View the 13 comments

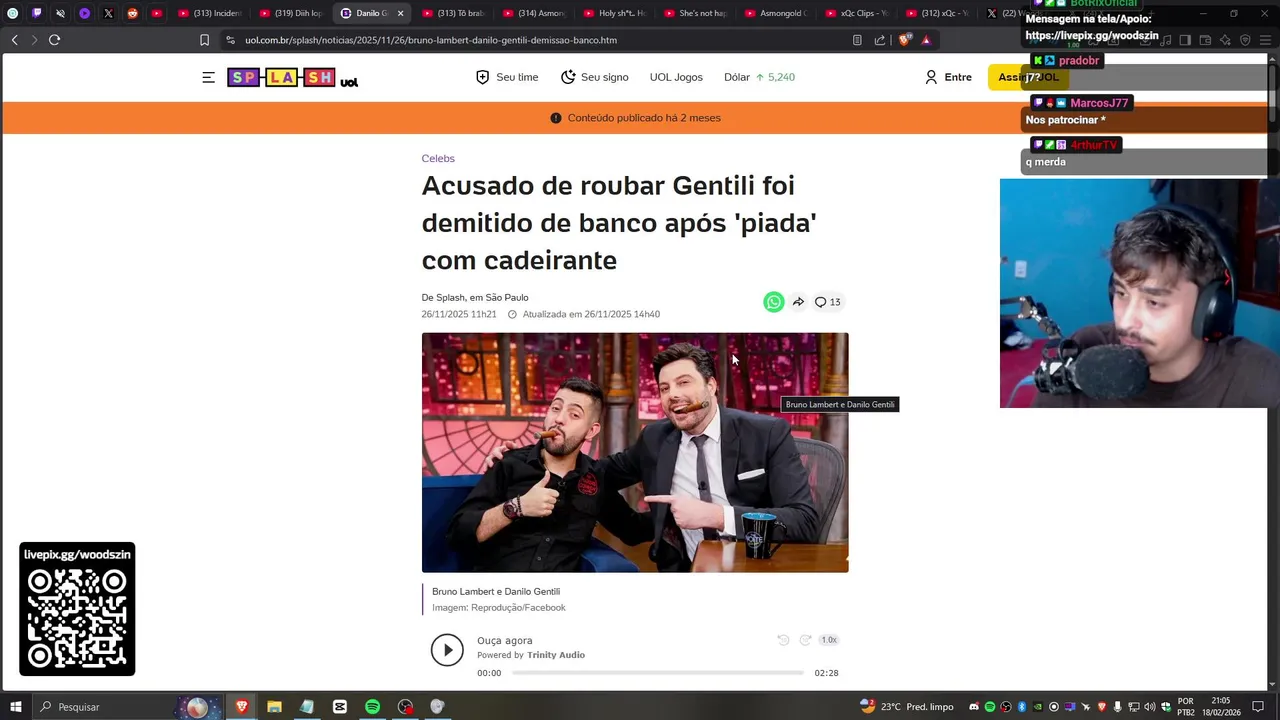827,302
